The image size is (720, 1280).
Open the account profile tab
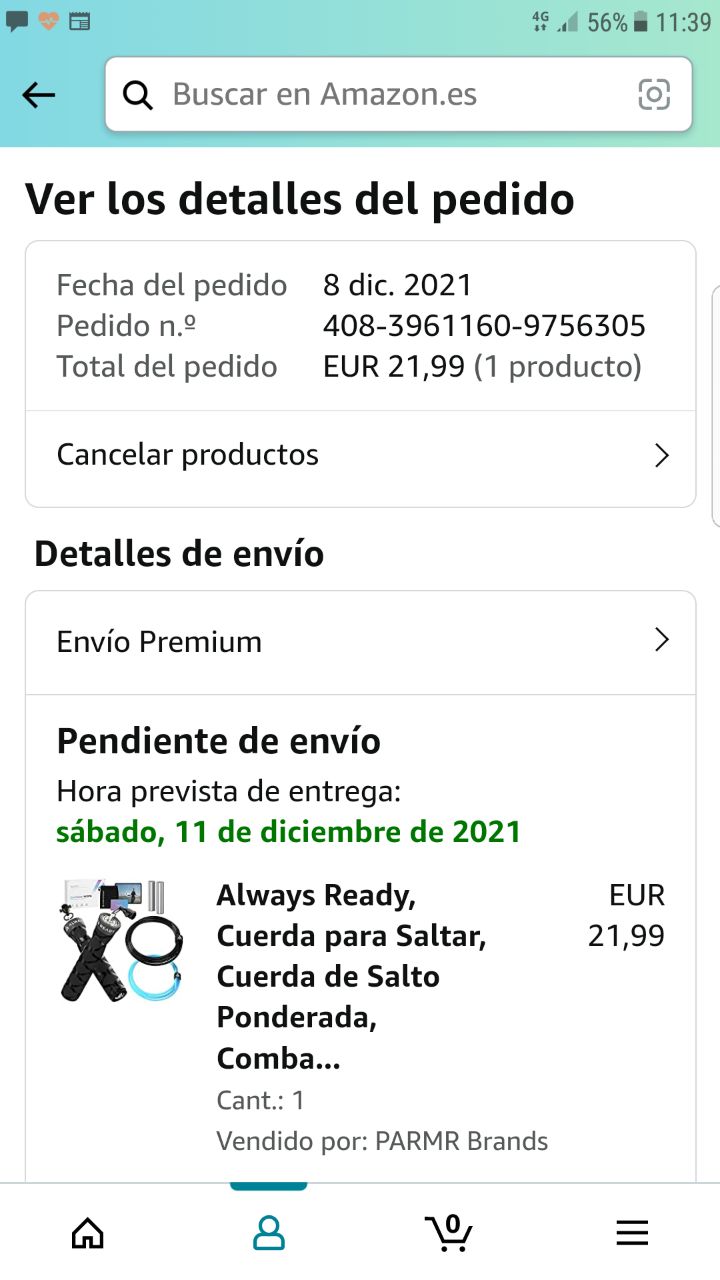pyautogui.click(x=268, y=1233)
